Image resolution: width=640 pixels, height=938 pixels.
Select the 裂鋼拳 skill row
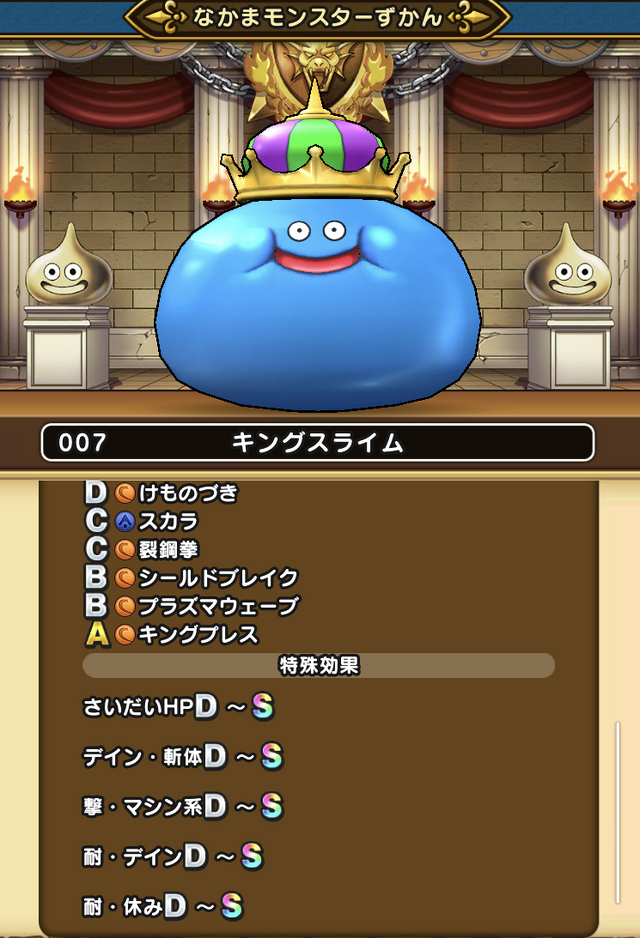tap(166, 549)
